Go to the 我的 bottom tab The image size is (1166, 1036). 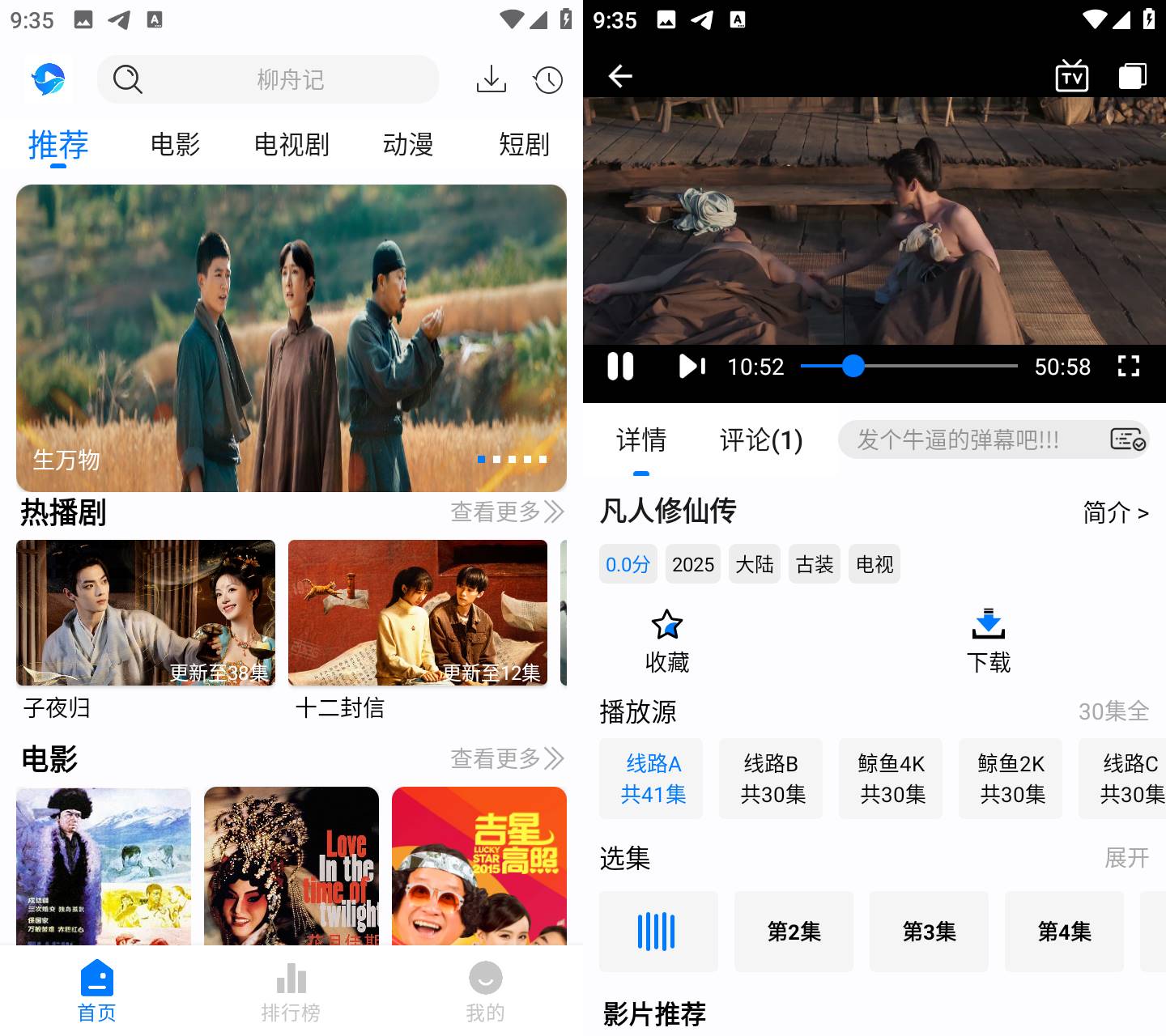pyautogui.click(x=485, y=991)
